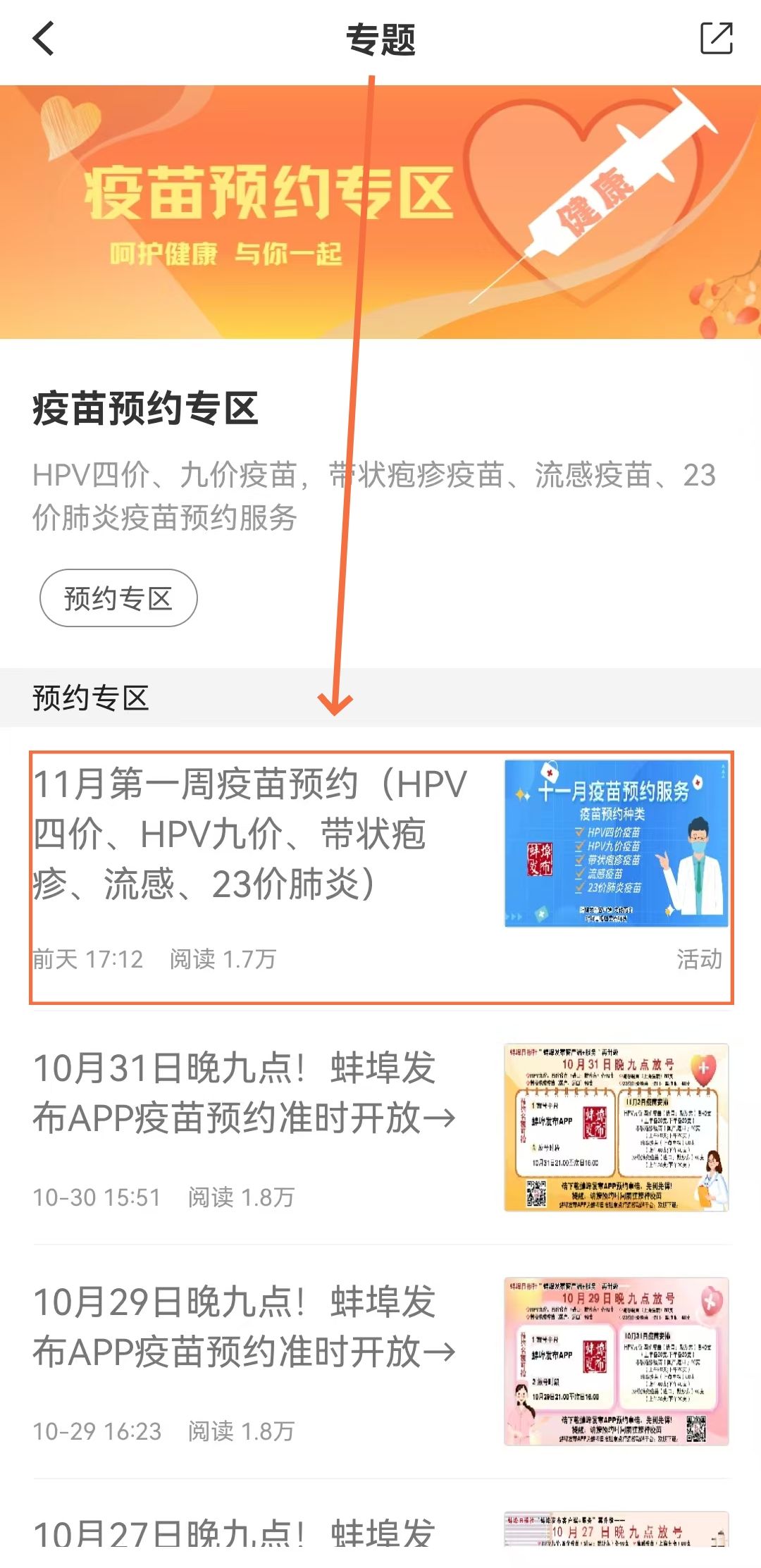Go back using the top-left arrow
Image resolution: width=761 pixels, height=1568 pixels.
click(44, 39)
